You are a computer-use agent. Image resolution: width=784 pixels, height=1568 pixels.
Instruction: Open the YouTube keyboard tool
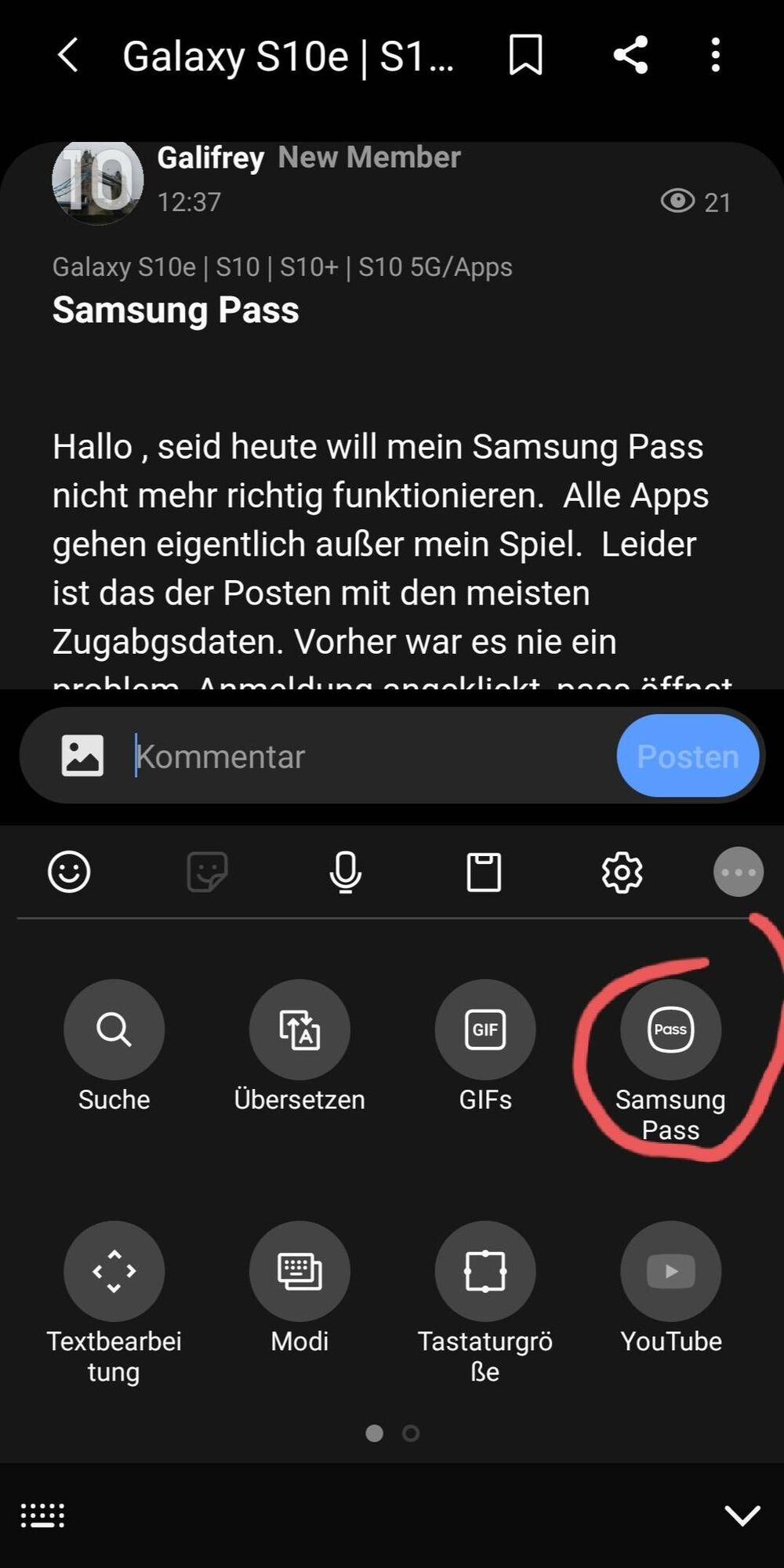click(x=670, y=1270)
